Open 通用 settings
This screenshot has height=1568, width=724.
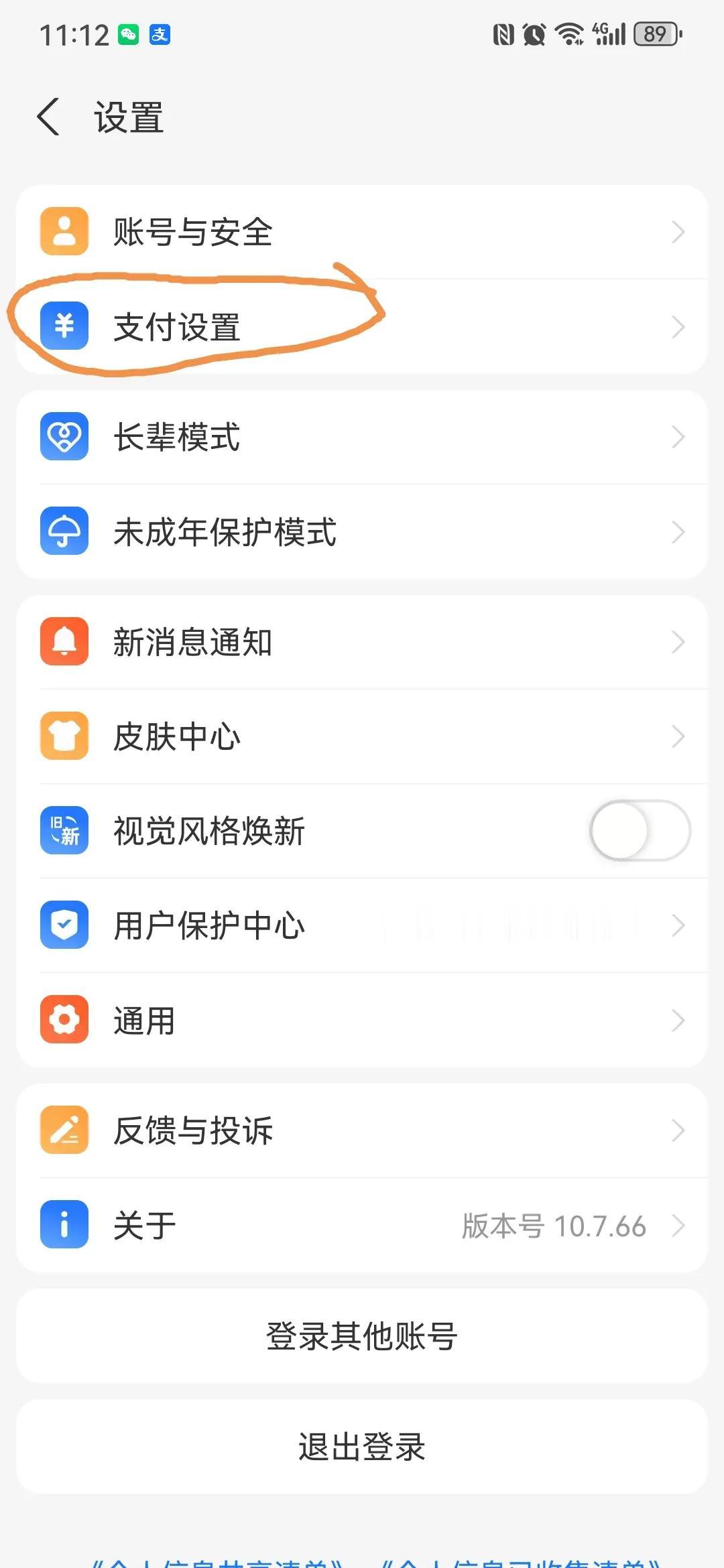[x=362, y=1020]
